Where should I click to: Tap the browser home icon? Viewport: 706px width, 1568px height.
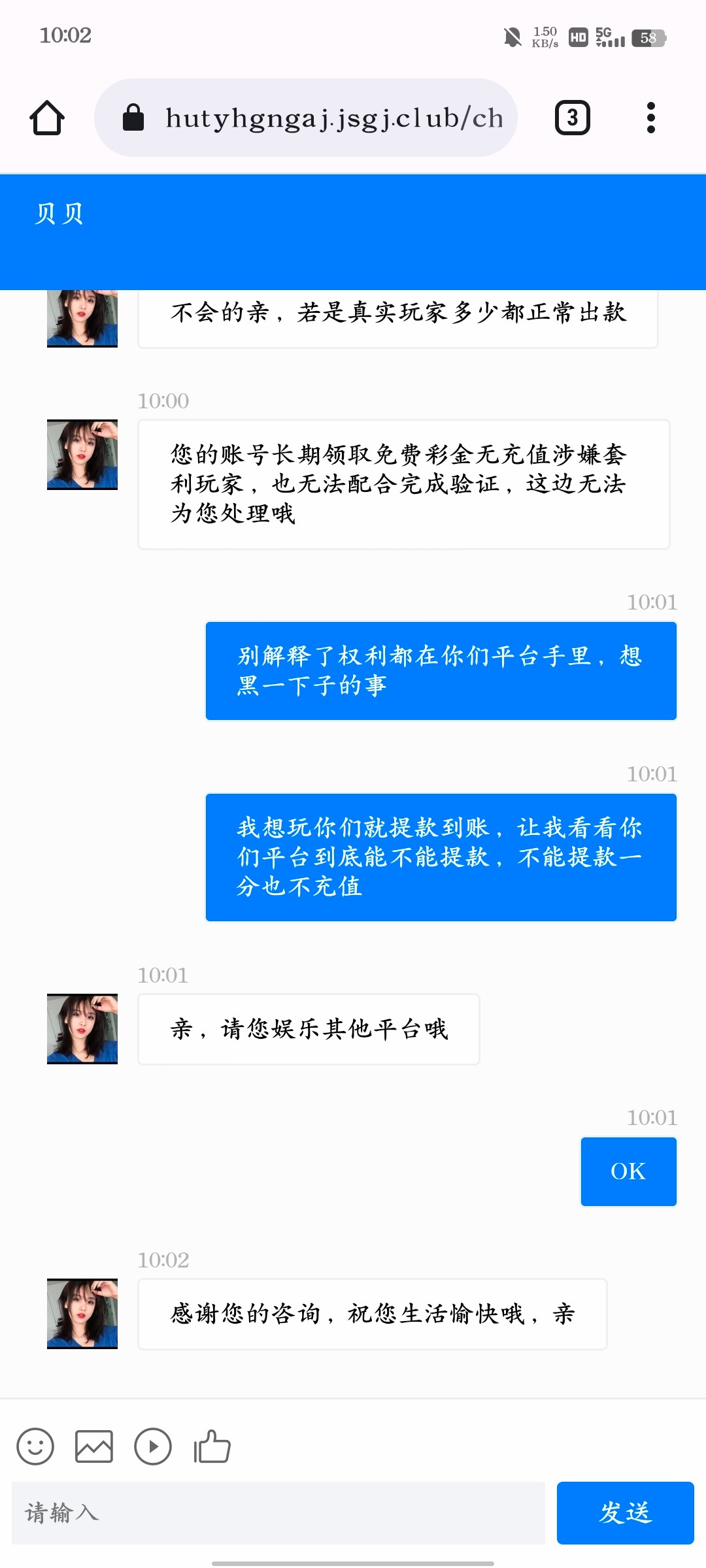coord(46,118)
